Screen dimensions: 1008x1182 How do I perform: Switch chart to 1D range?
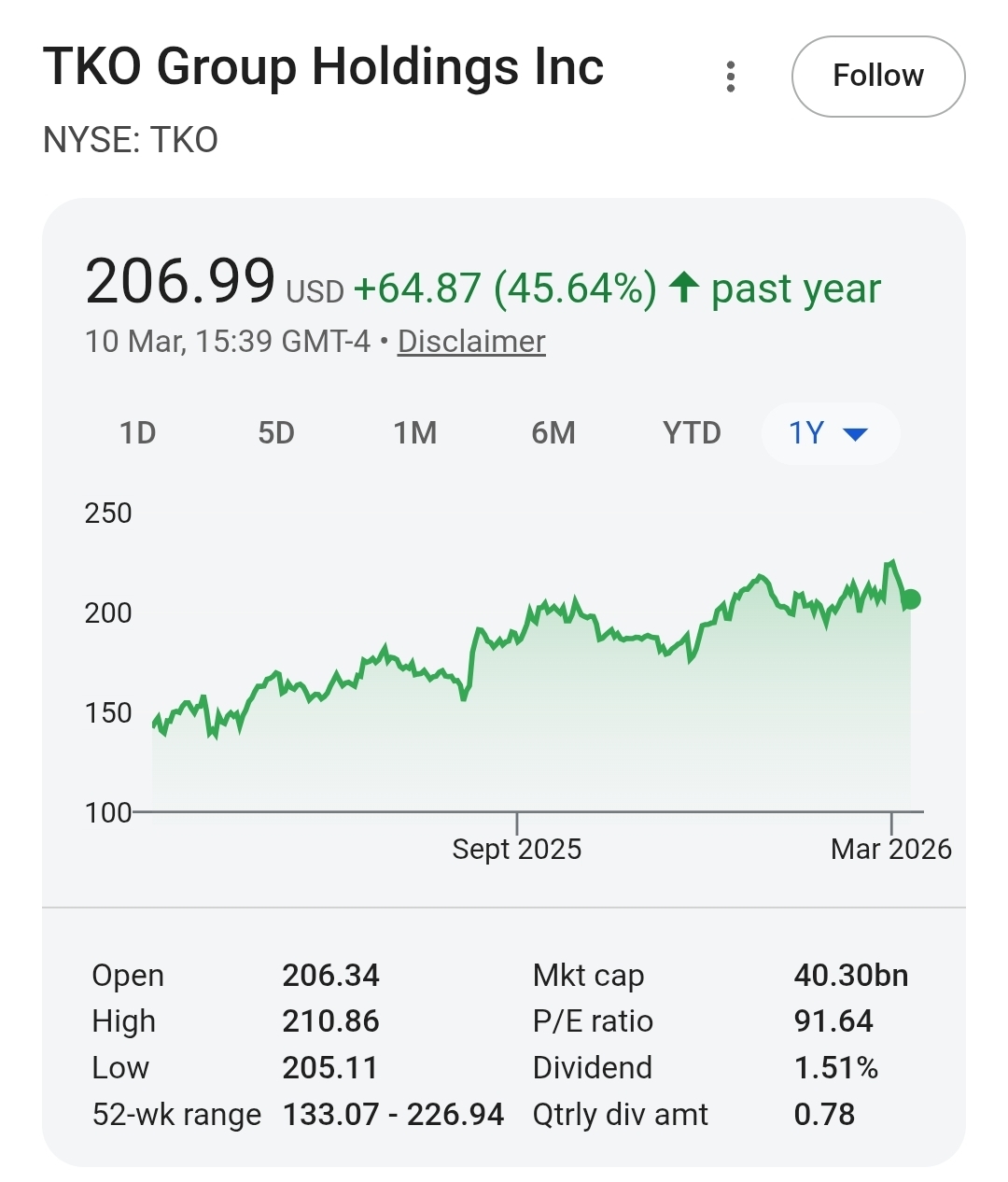(x=137, y=433)
